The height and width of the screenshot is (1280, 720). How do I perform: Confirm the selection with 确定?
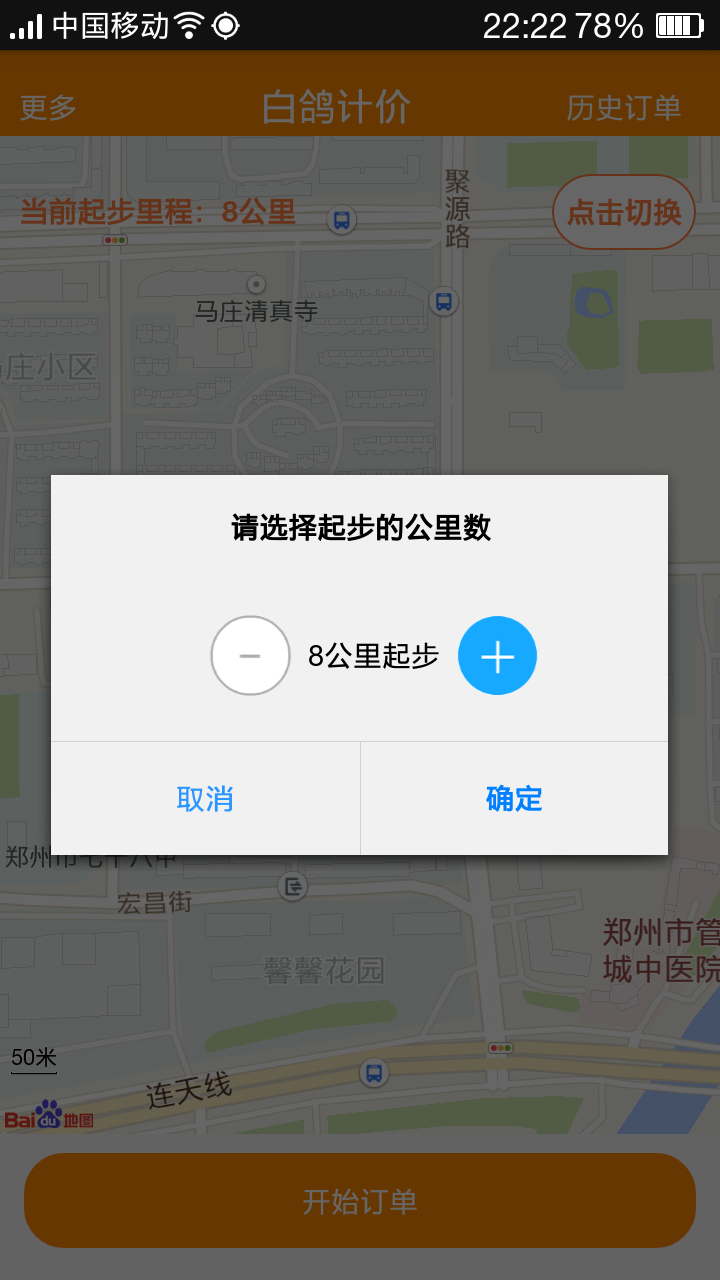pos(514,799)
